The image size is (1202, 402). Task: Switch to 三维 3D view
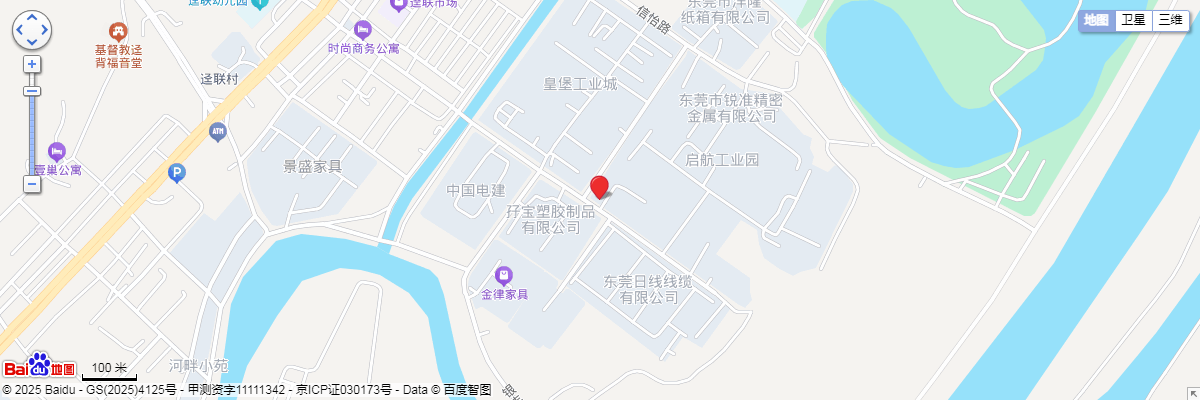[1170, 20]
